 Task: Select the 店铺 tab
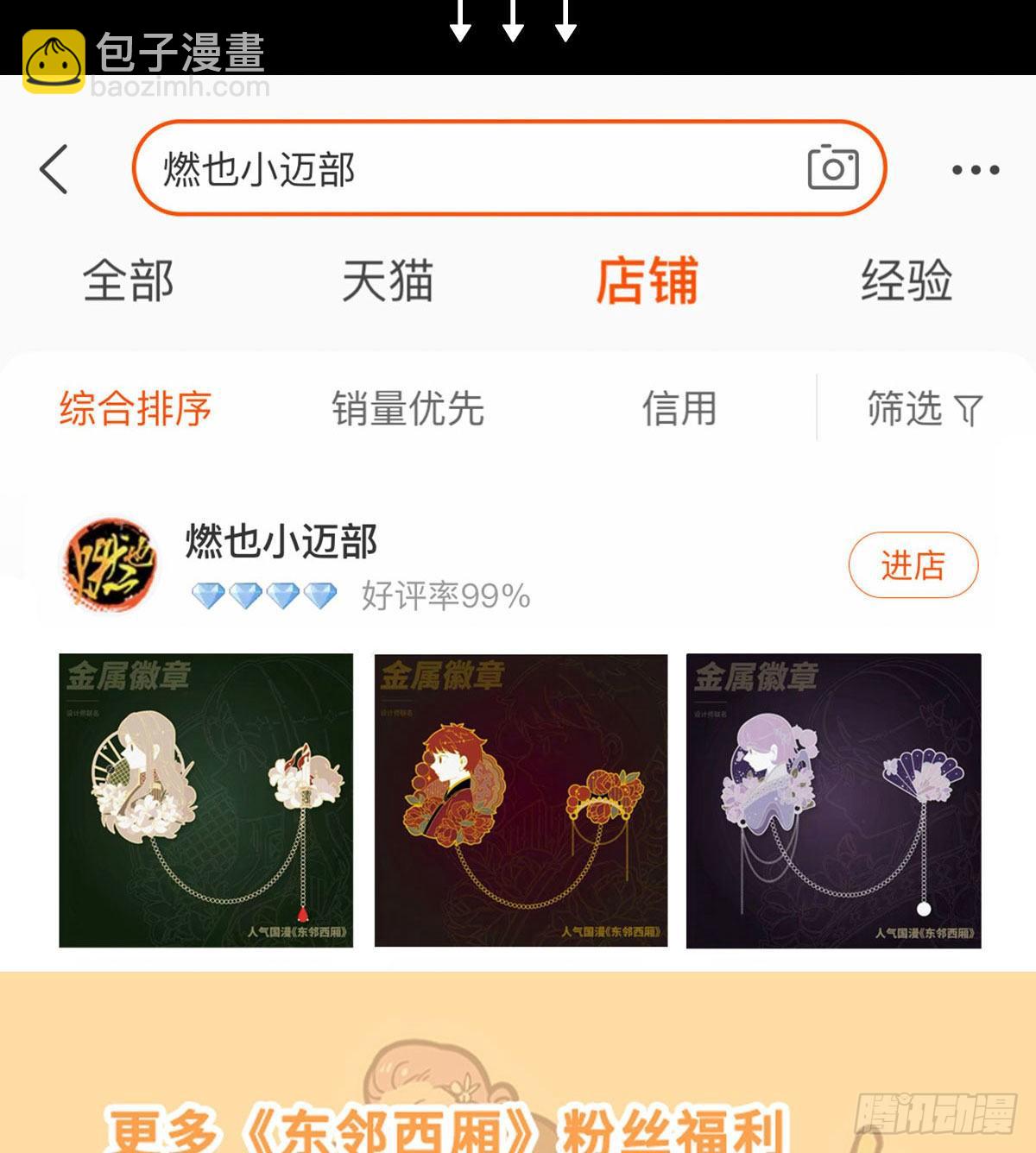click(x=646, y=280)
